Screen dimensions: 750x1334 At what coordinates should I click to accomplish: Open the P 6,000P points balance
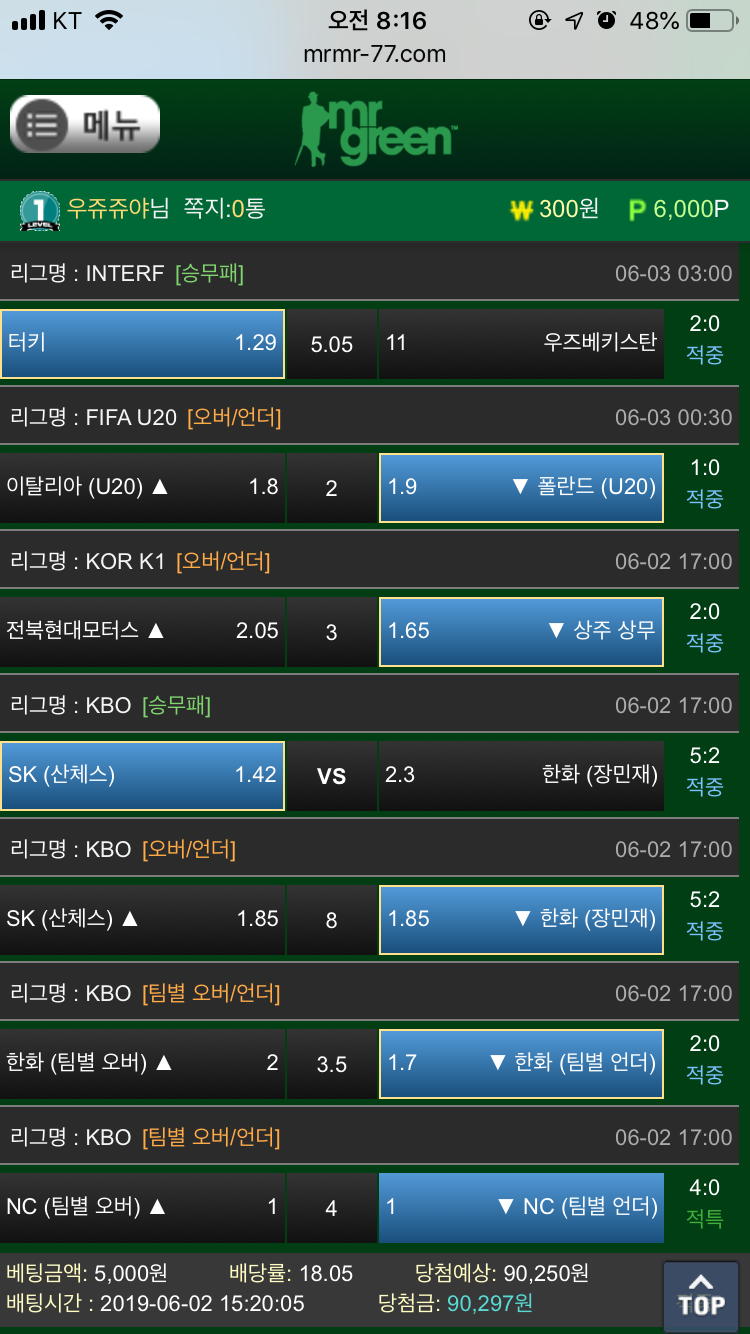[x=678, y=209]
